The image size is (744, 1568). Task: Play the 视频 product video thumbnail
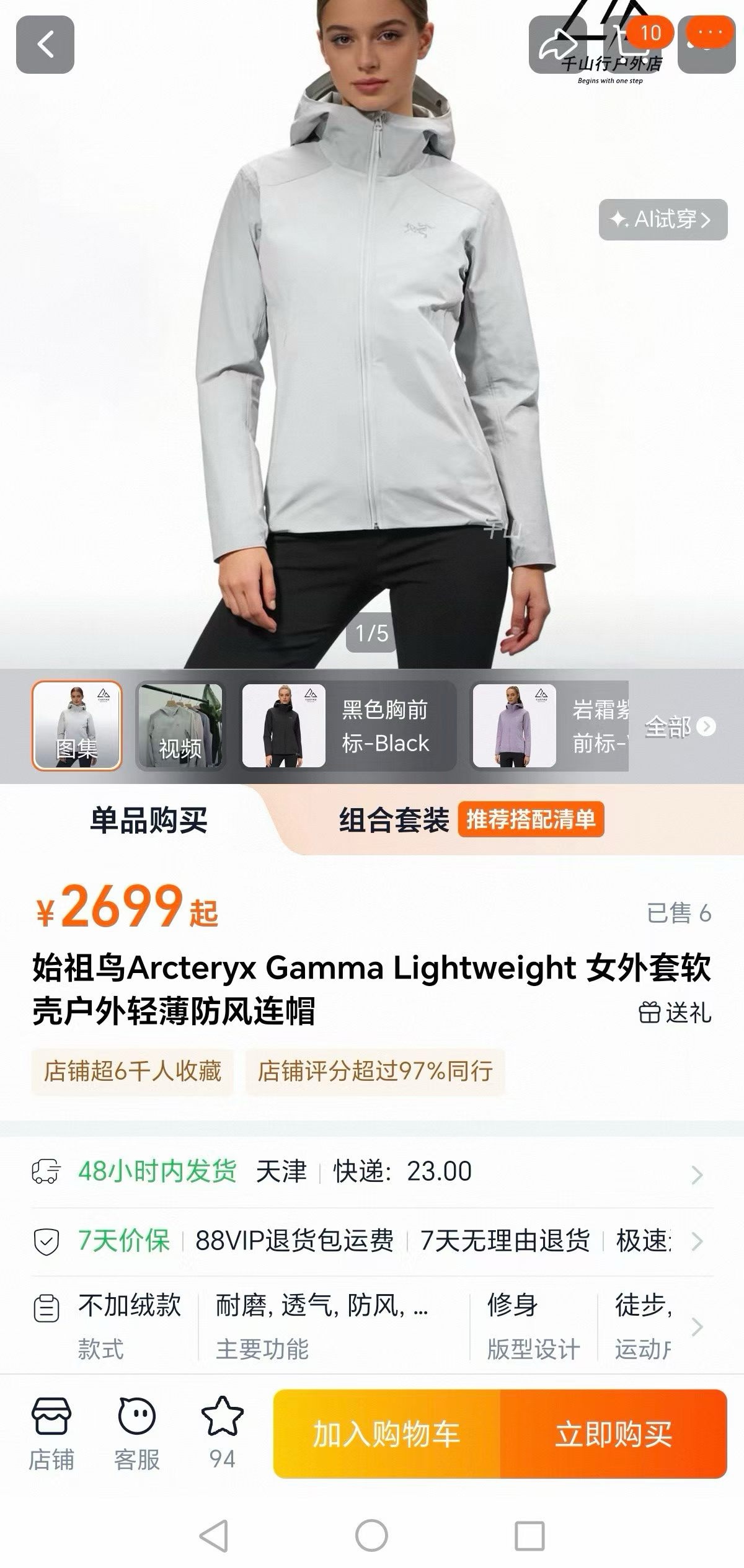pyautogui.click(x=180, y=725)
